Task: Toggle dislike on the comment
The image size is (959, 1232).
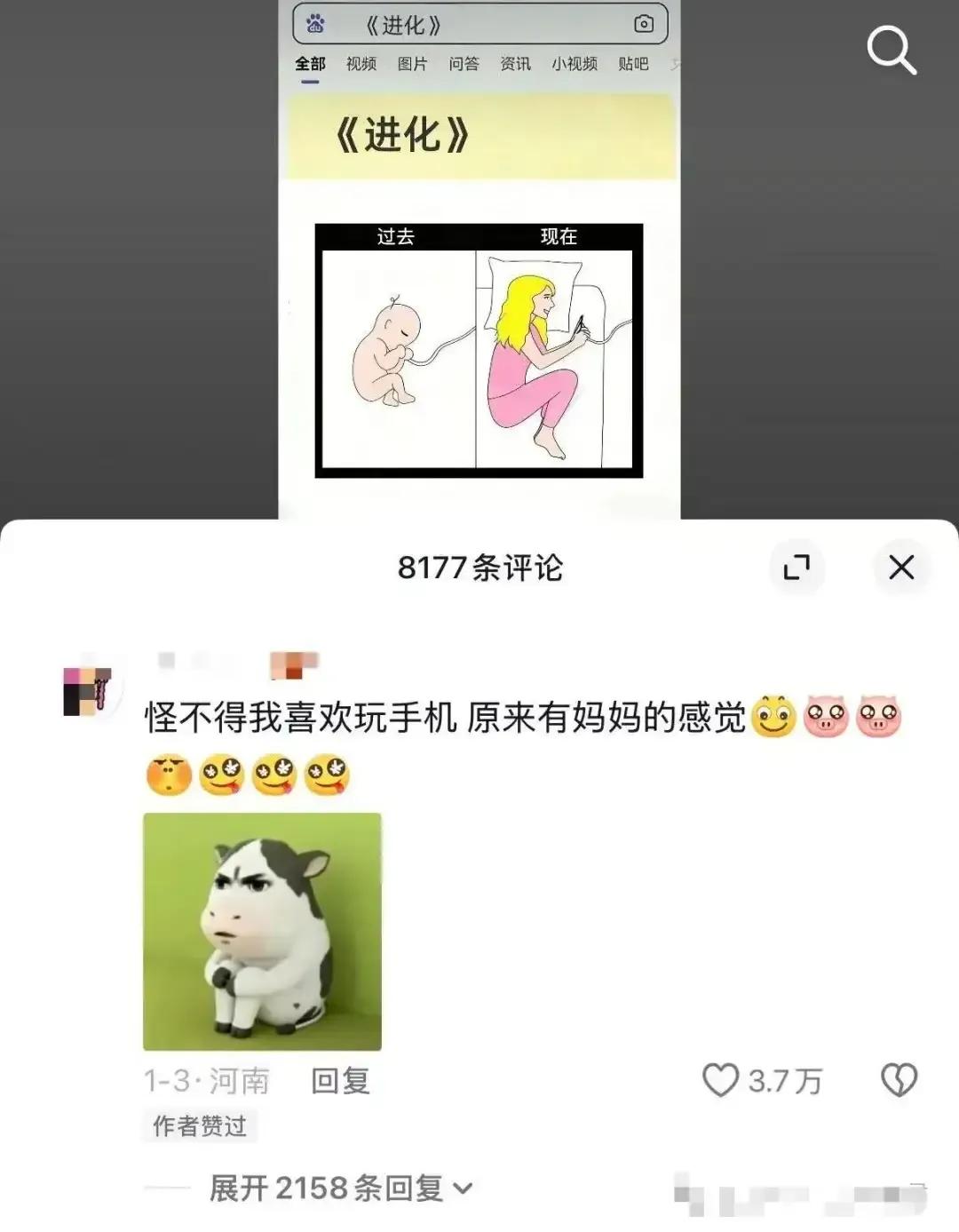Action: pos(897,1082)
